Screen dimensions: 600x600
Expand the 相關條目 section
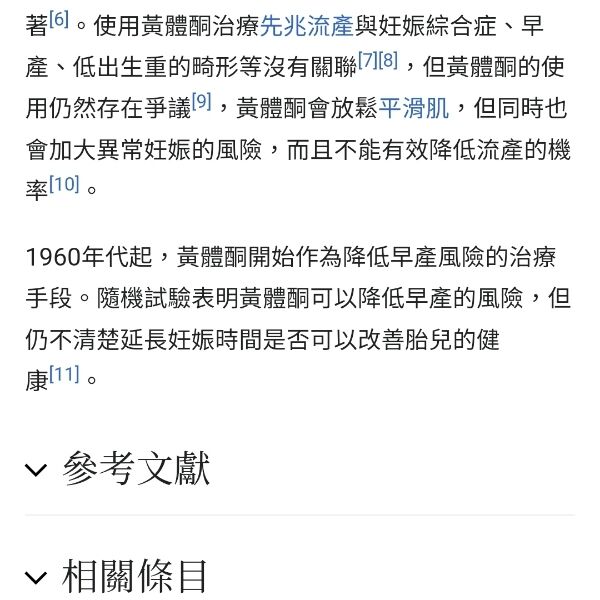click(x=135, y=576)
